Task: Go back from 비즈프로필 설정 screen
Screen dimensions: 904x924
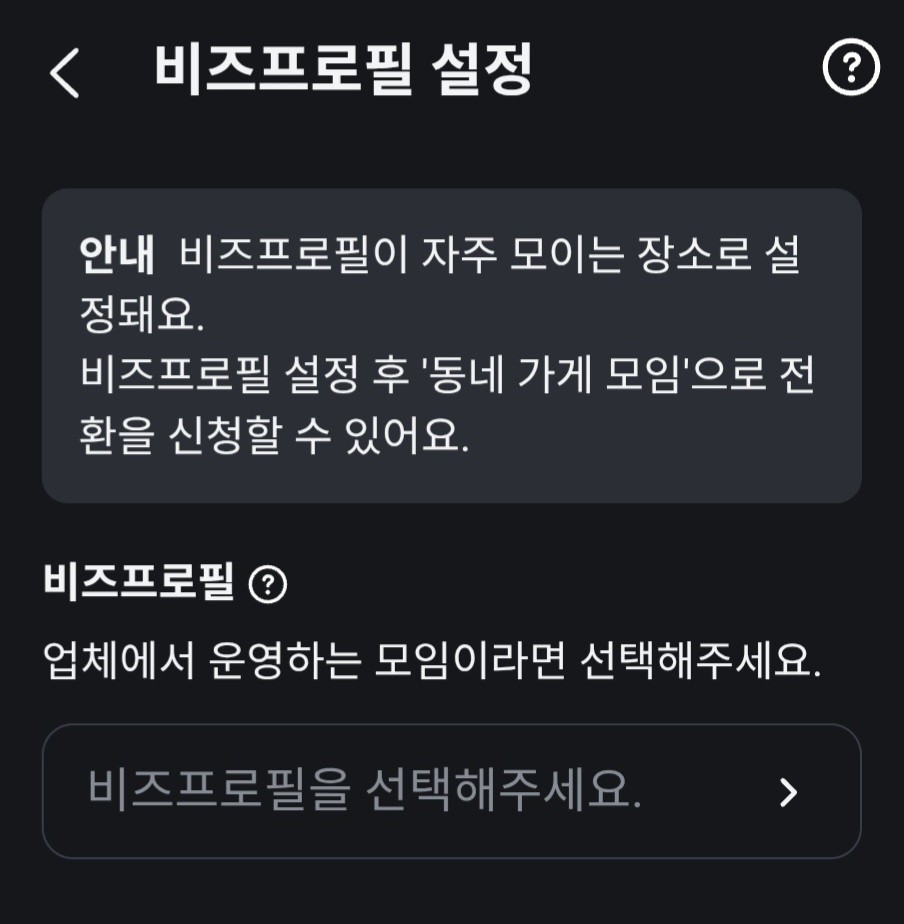Action: (x=65, y=73)
